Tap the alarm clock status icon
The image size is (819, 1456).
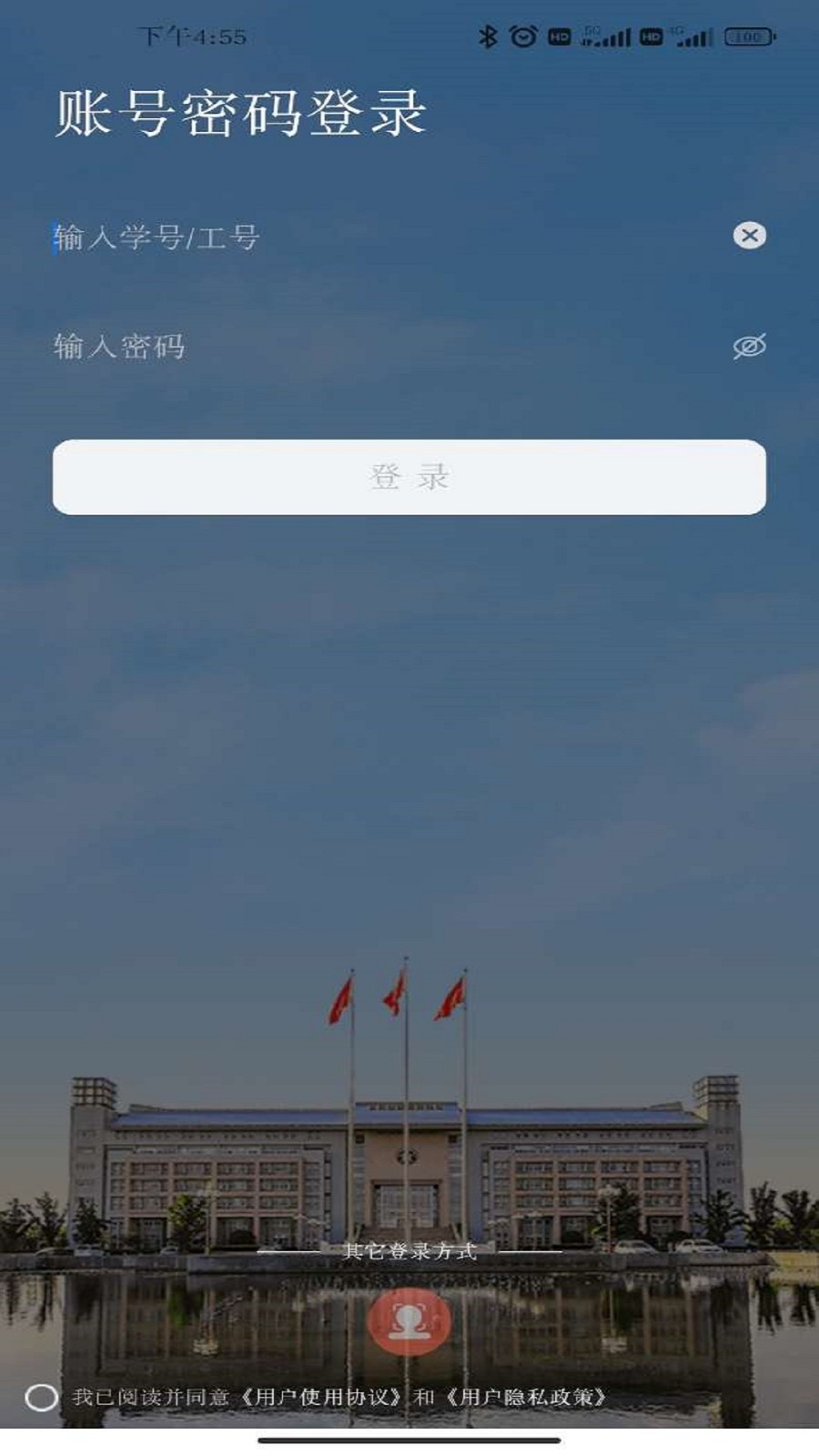pos(522,38)
